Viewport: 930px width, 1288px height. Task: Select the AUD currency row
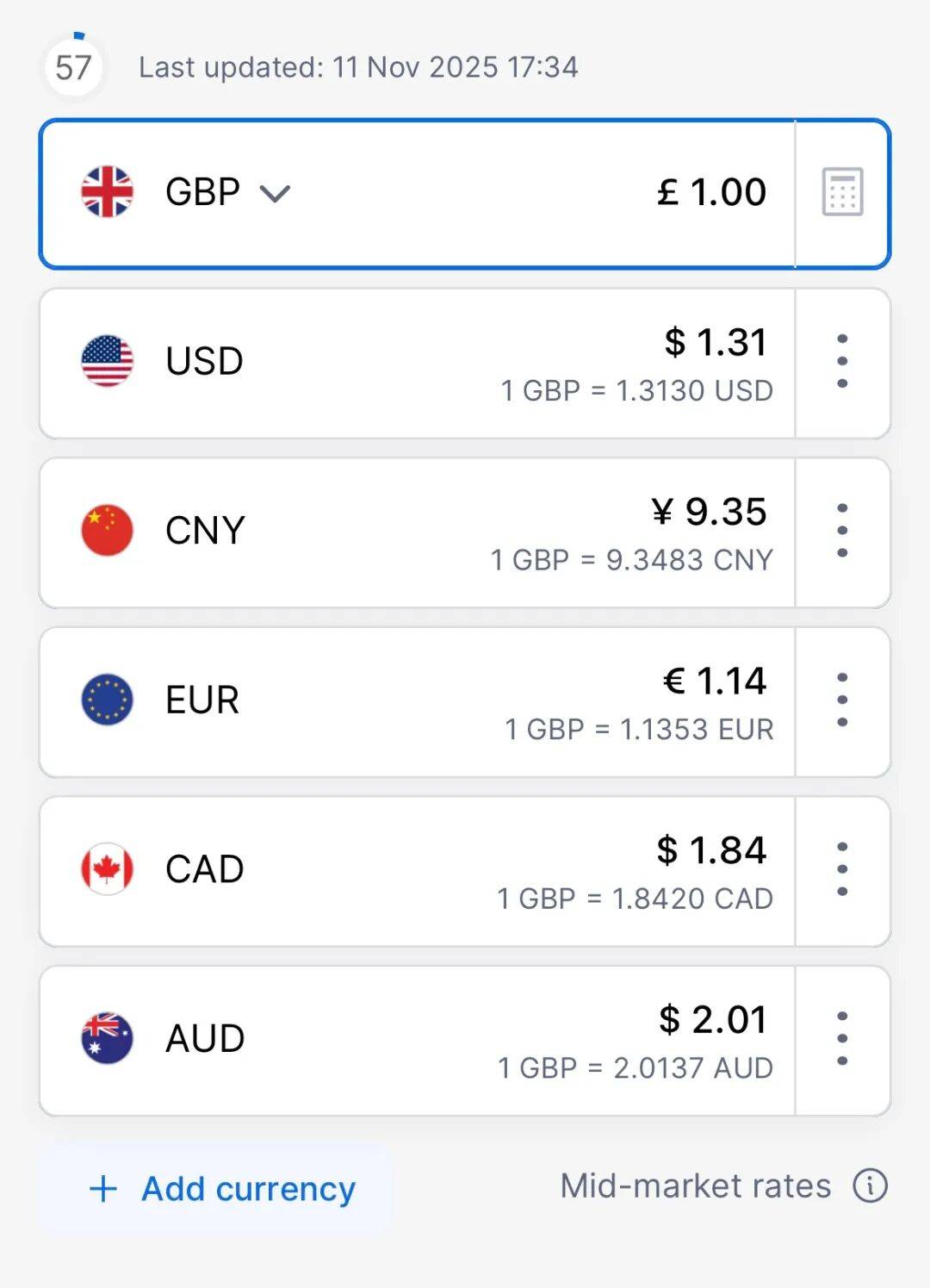click(413, 1040)
